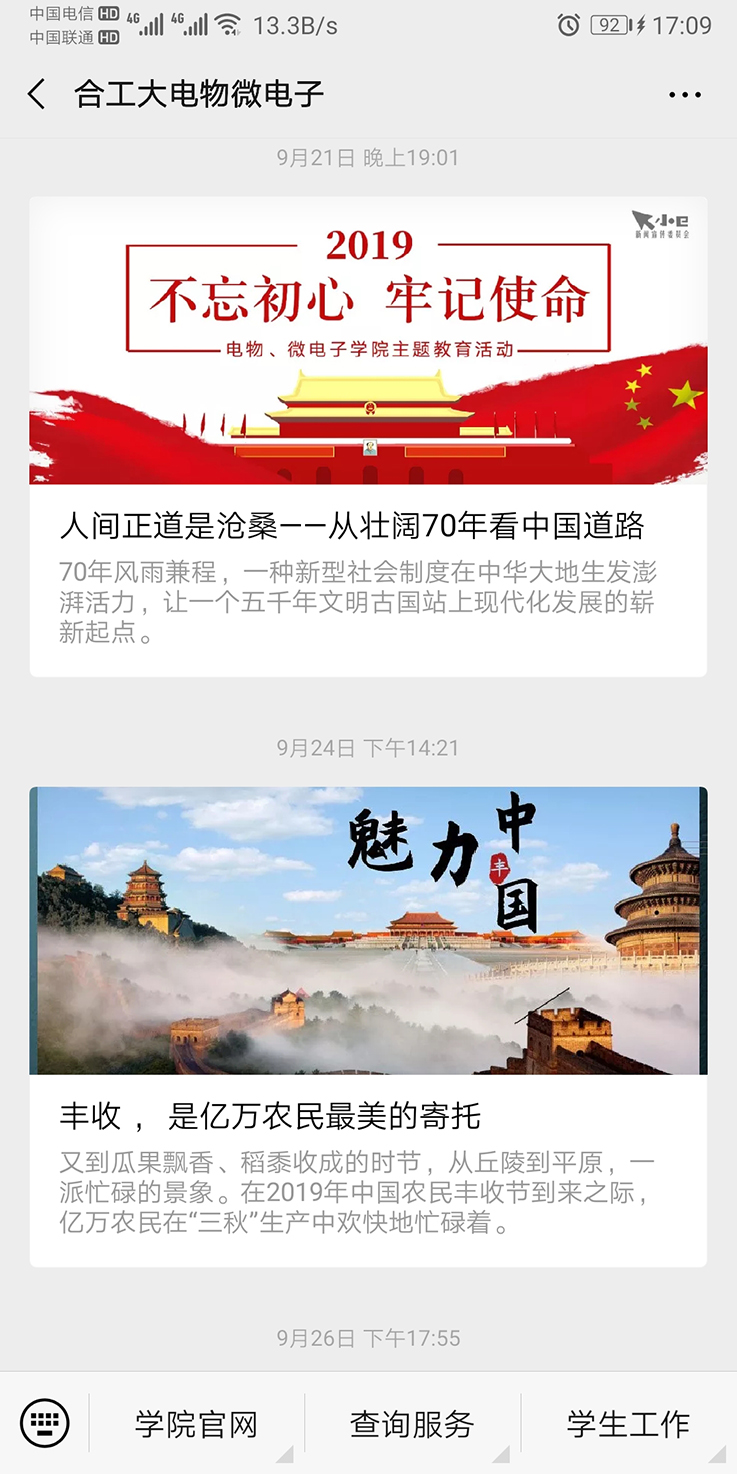Screen dimensions: 737x1474
Task: Open article 人间正道是沧桑
Action: [x=352, y=525]
